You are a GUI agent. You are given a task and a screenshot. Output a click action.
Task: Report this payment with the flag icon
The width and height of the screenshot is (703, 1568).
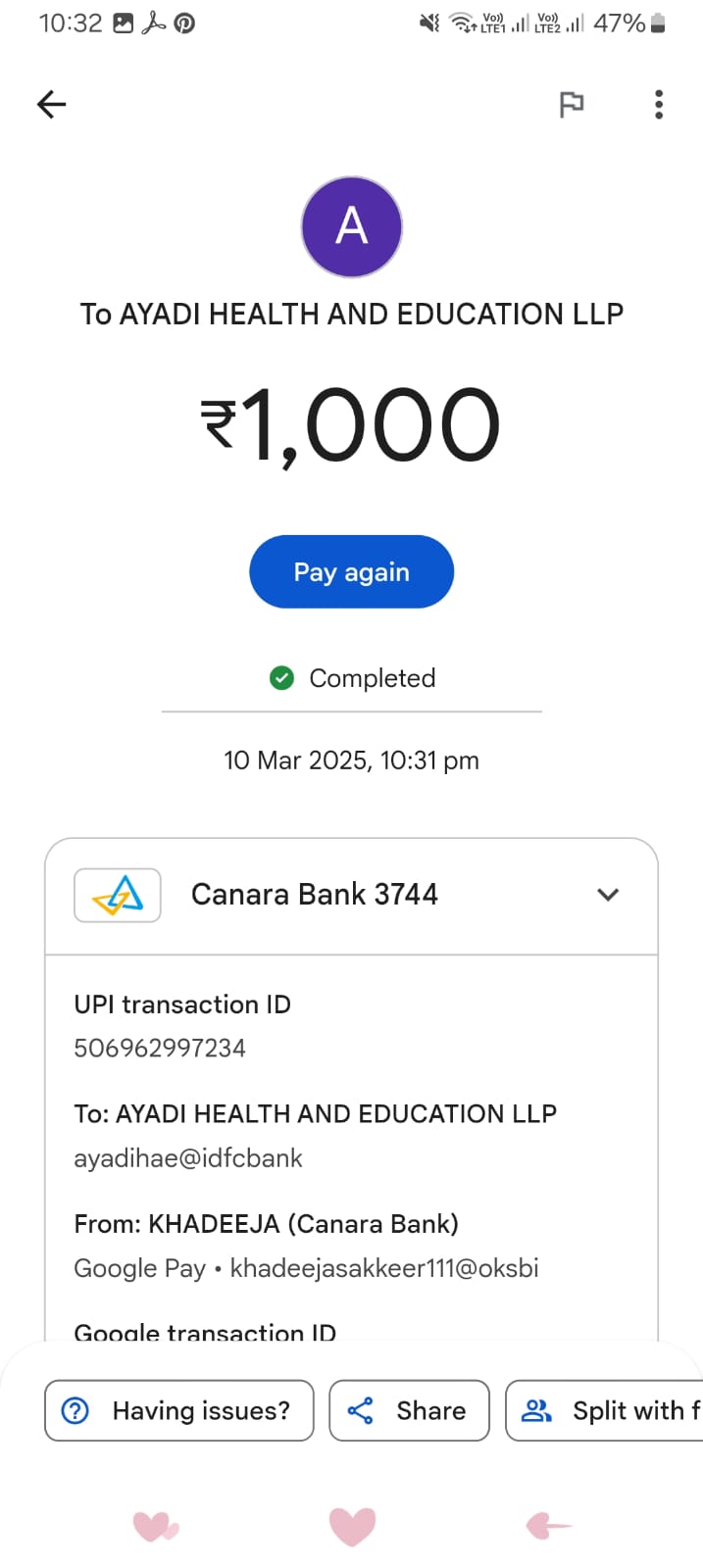tap(571, 104)
